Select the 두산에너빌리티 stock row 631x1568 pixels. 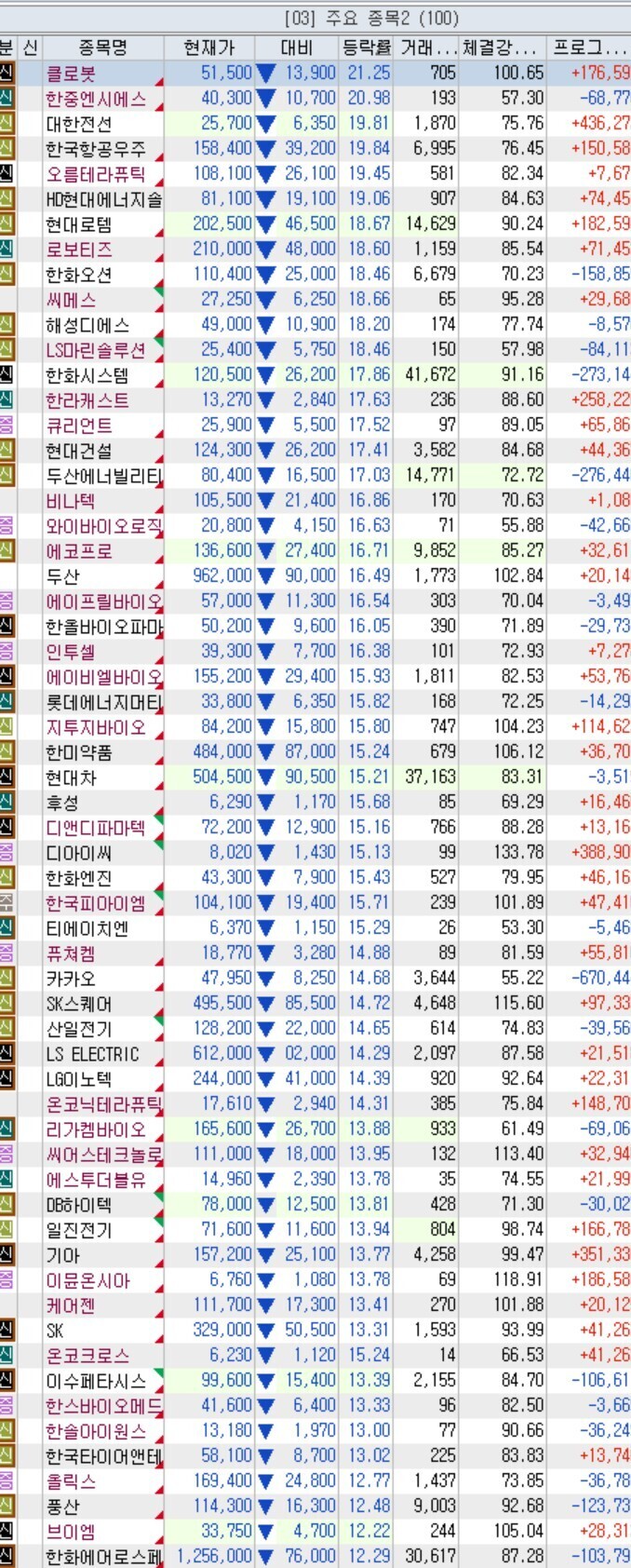click(x=315, y=475)
